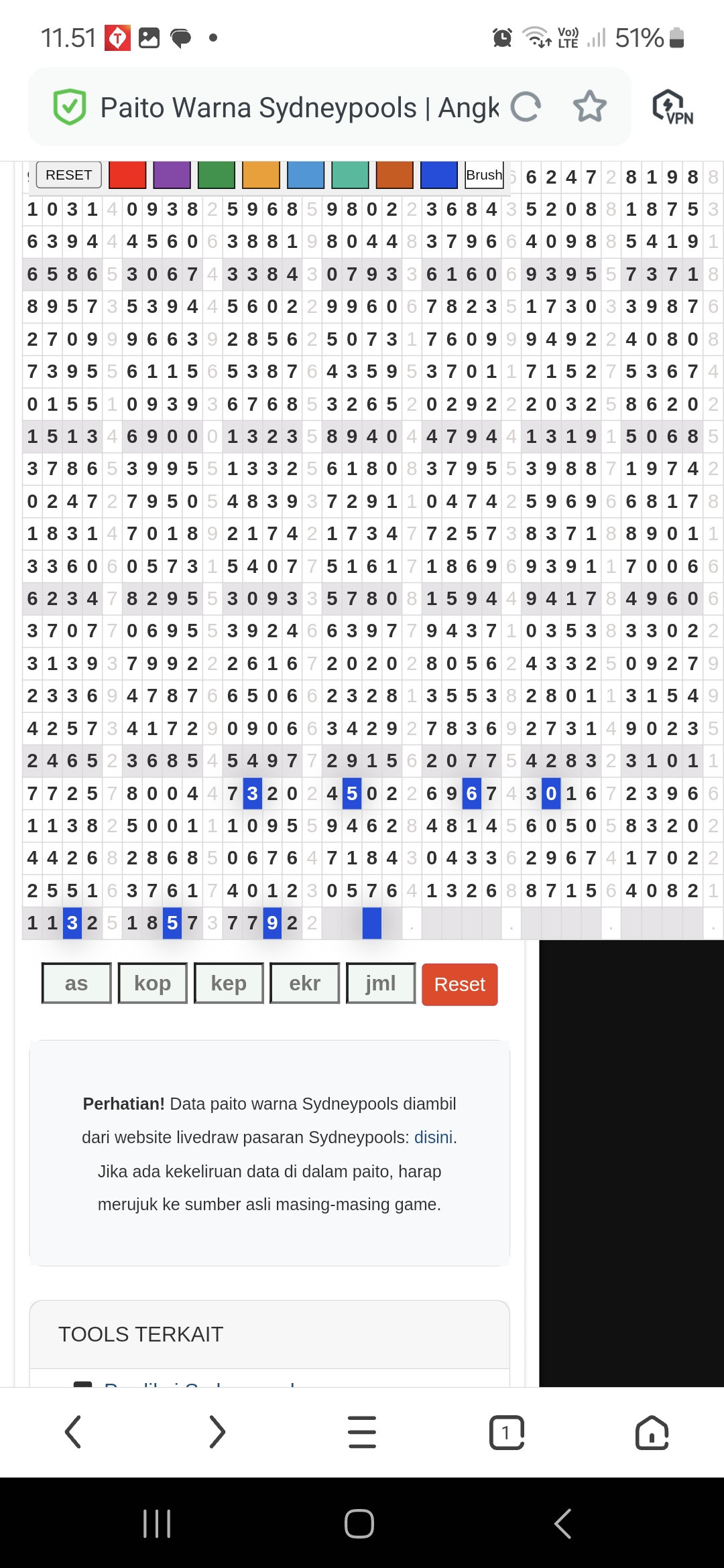
Task: Choose the green color swatch
Action: 217,175
